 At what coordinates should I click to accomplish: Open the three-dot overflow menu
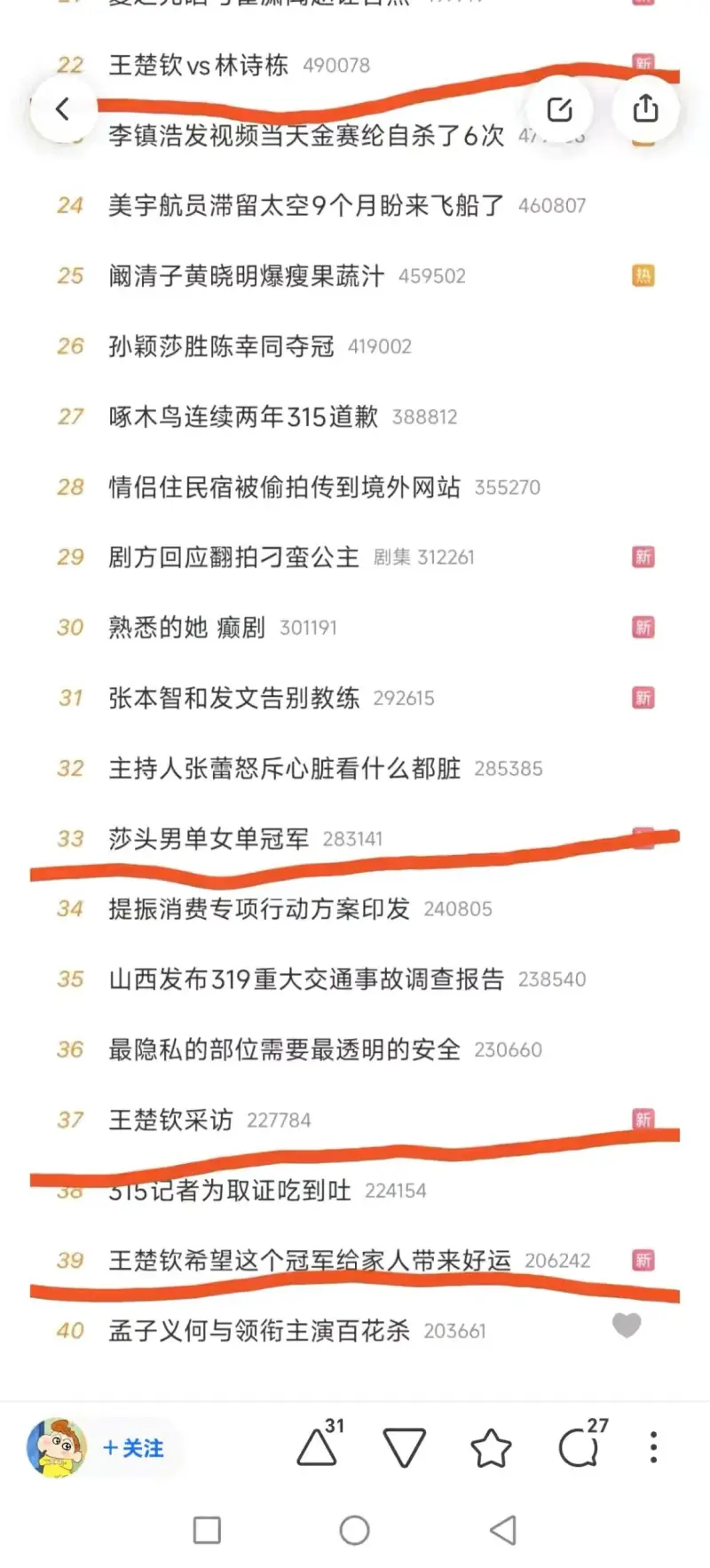(x=653, y=1447)
